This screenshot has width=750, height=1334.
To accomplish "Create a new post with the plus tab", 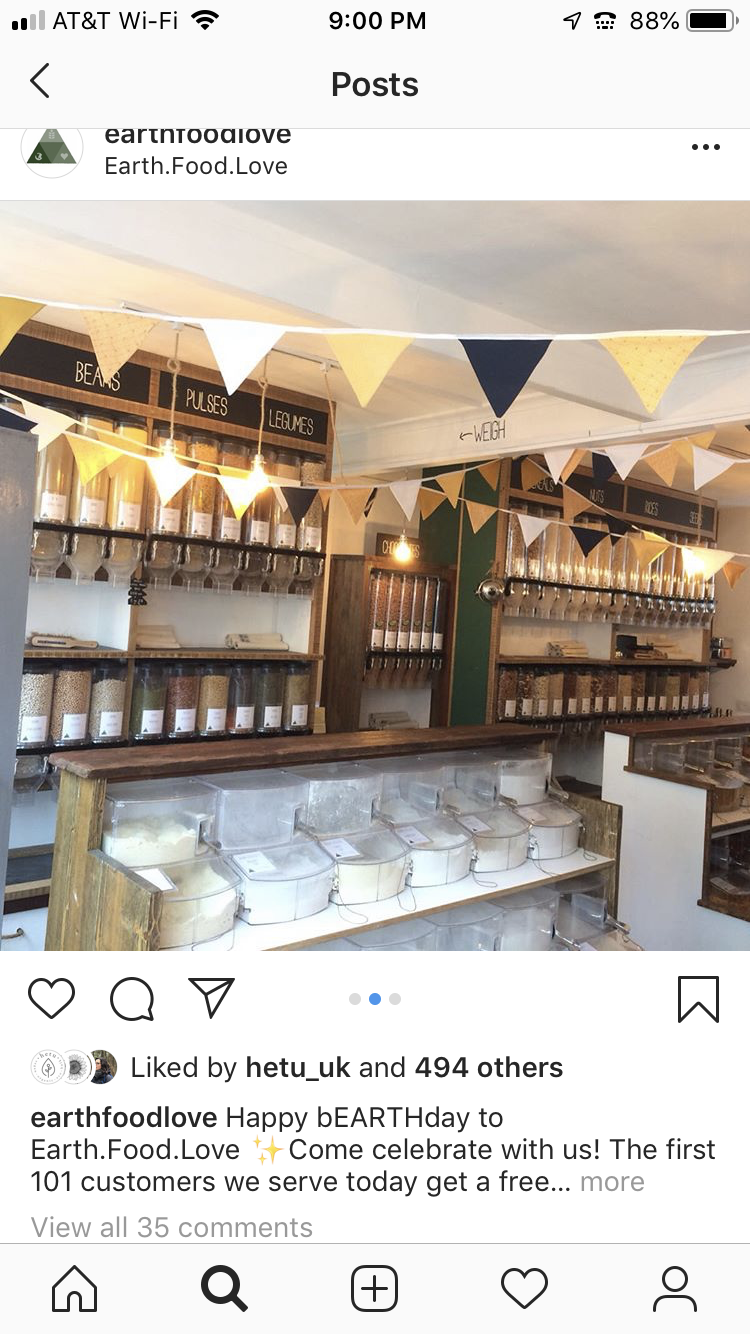I will tap(375, 1288).
